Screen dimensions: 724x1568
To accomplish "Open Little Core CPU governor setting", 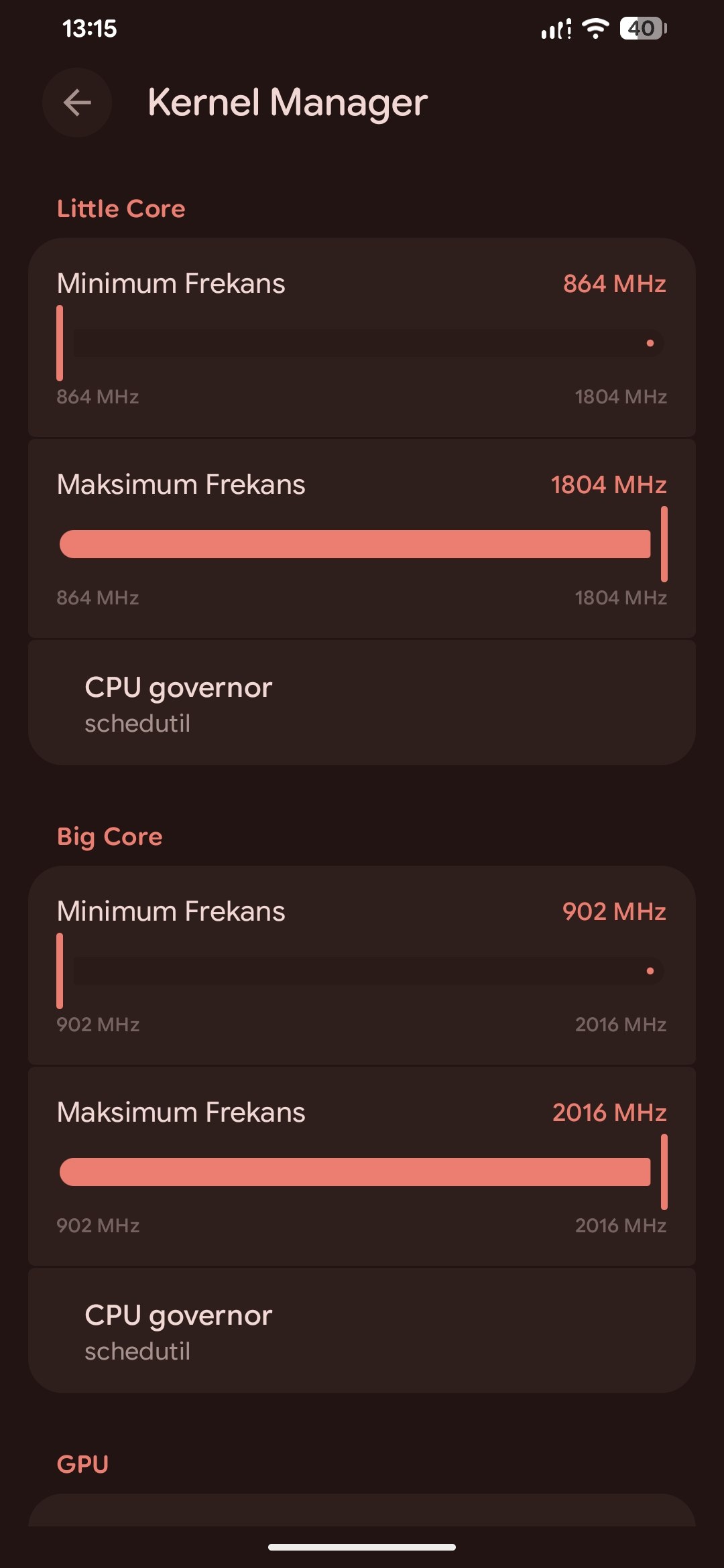I will 362,703.
